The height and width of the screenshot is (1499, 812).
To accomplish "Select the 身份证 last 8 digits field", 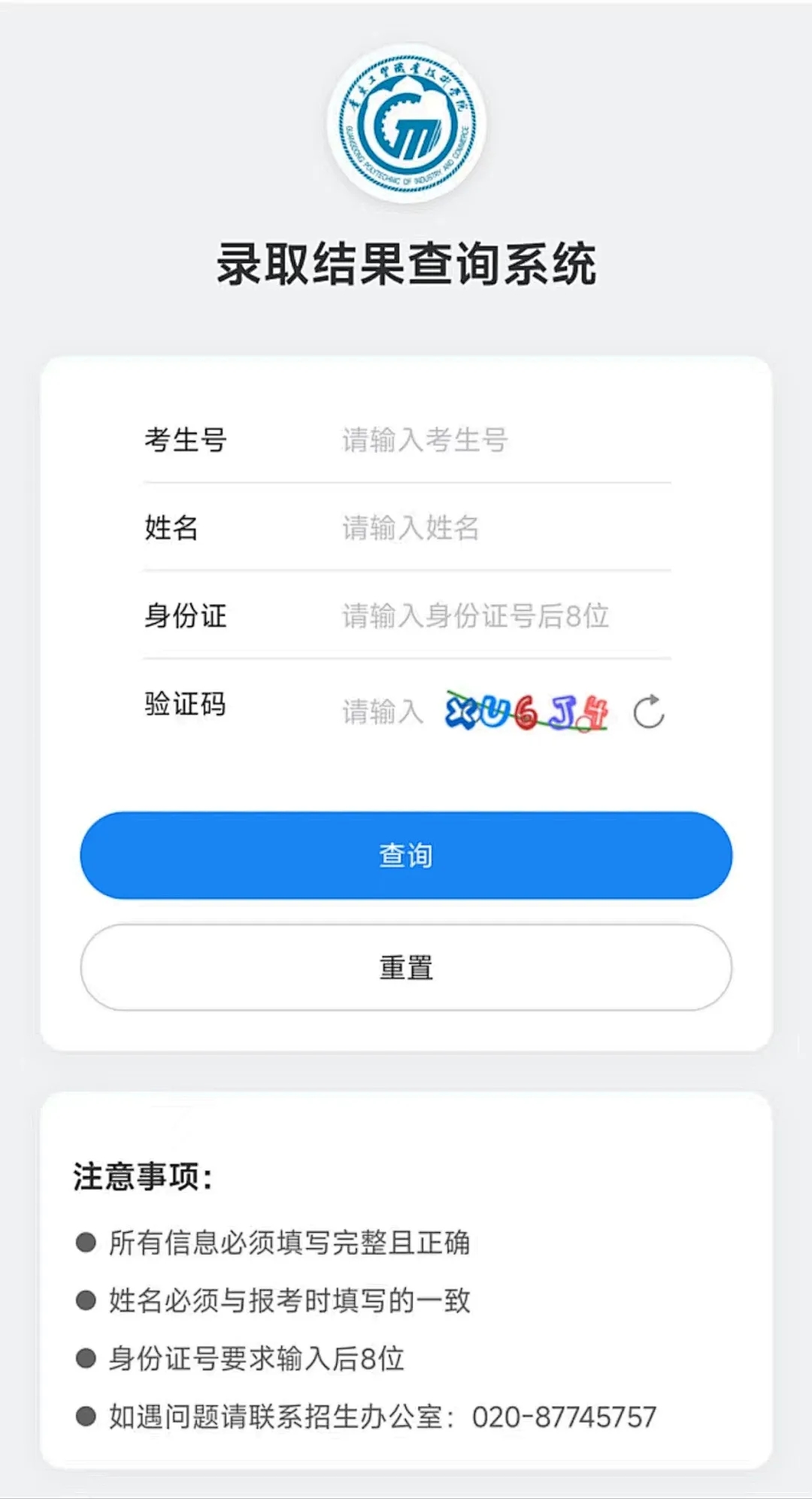I will (496, 616).
